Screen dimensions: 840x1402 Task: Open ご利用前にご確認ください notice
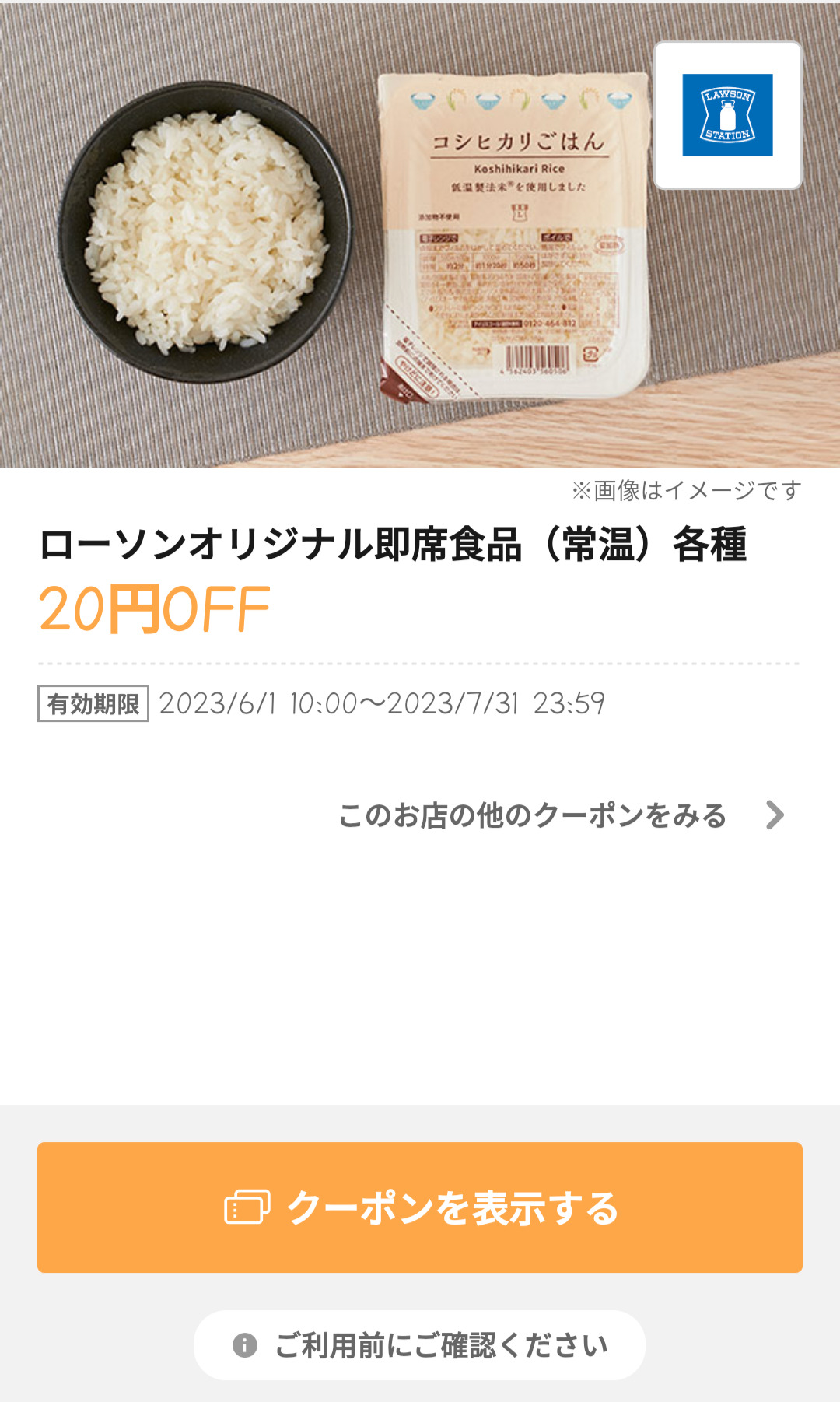[x=420, y=1345]
